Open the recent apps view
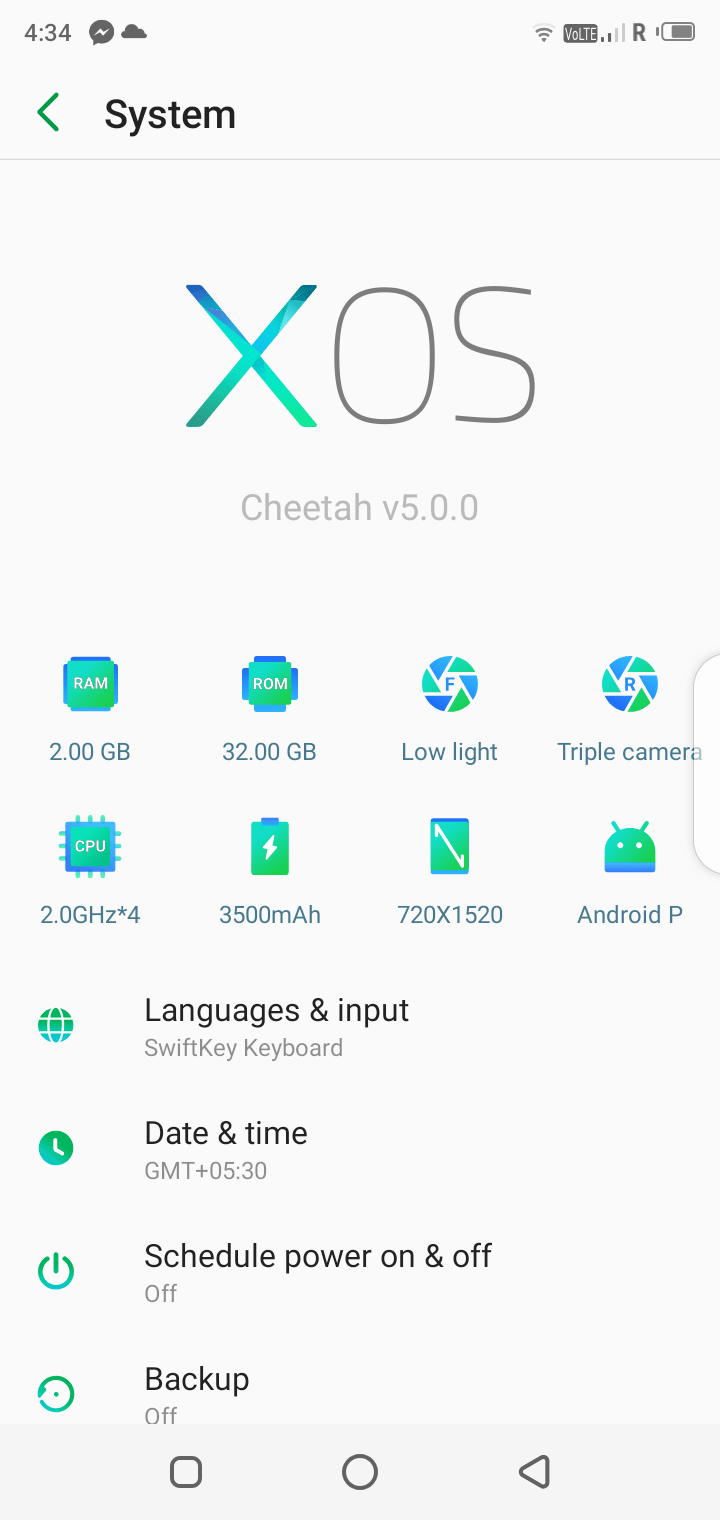Image resolution: width=720 pixels, height=1520 pixels. (186, 1472)
